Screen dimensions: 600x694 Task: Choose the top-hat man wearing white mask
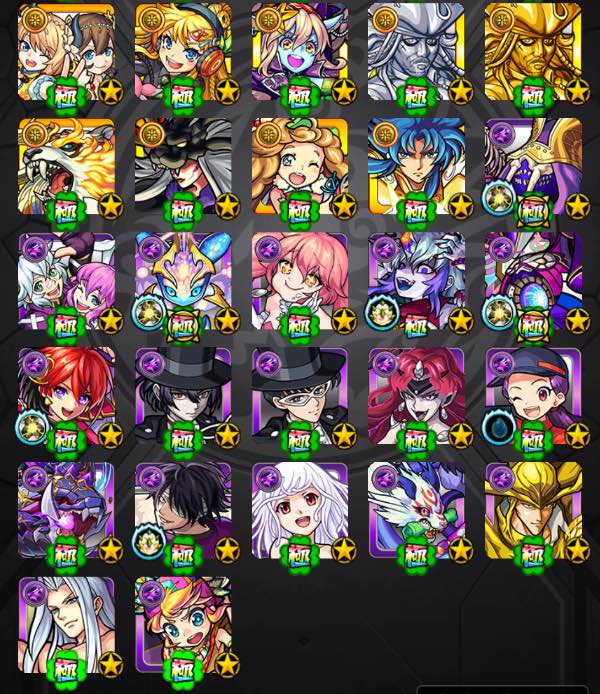[x=299, y=395]
